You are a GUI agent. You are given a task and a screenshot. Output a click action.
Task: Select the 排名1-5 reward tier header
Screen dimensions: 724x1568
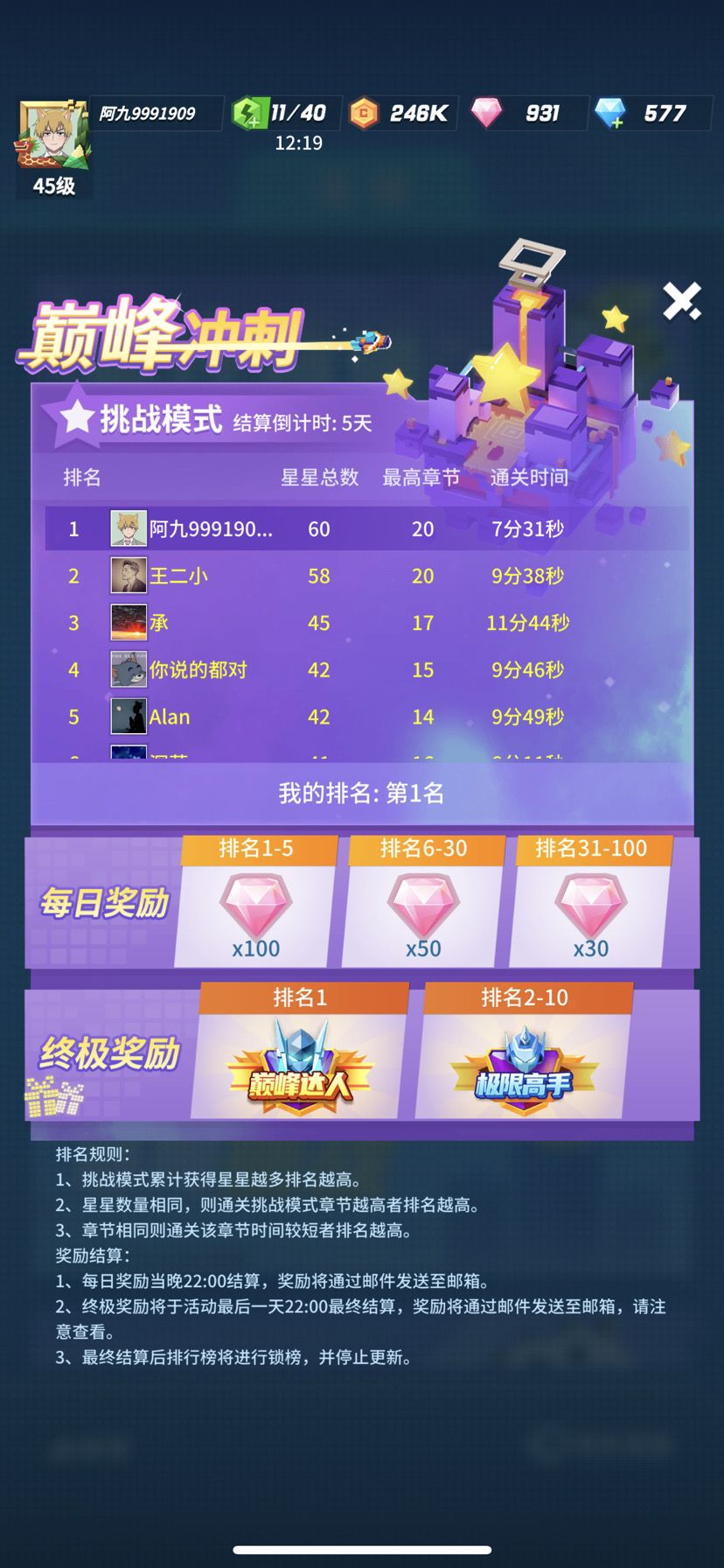coord(255,848)
